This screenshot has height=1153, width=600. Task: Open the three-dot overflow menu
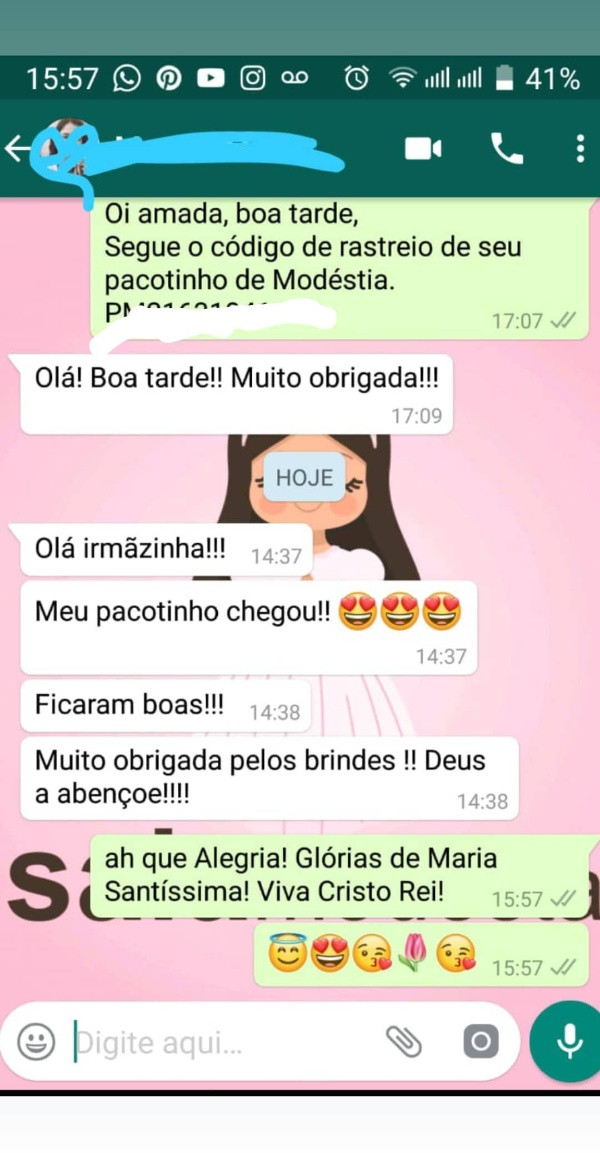(x=580, y=149)
